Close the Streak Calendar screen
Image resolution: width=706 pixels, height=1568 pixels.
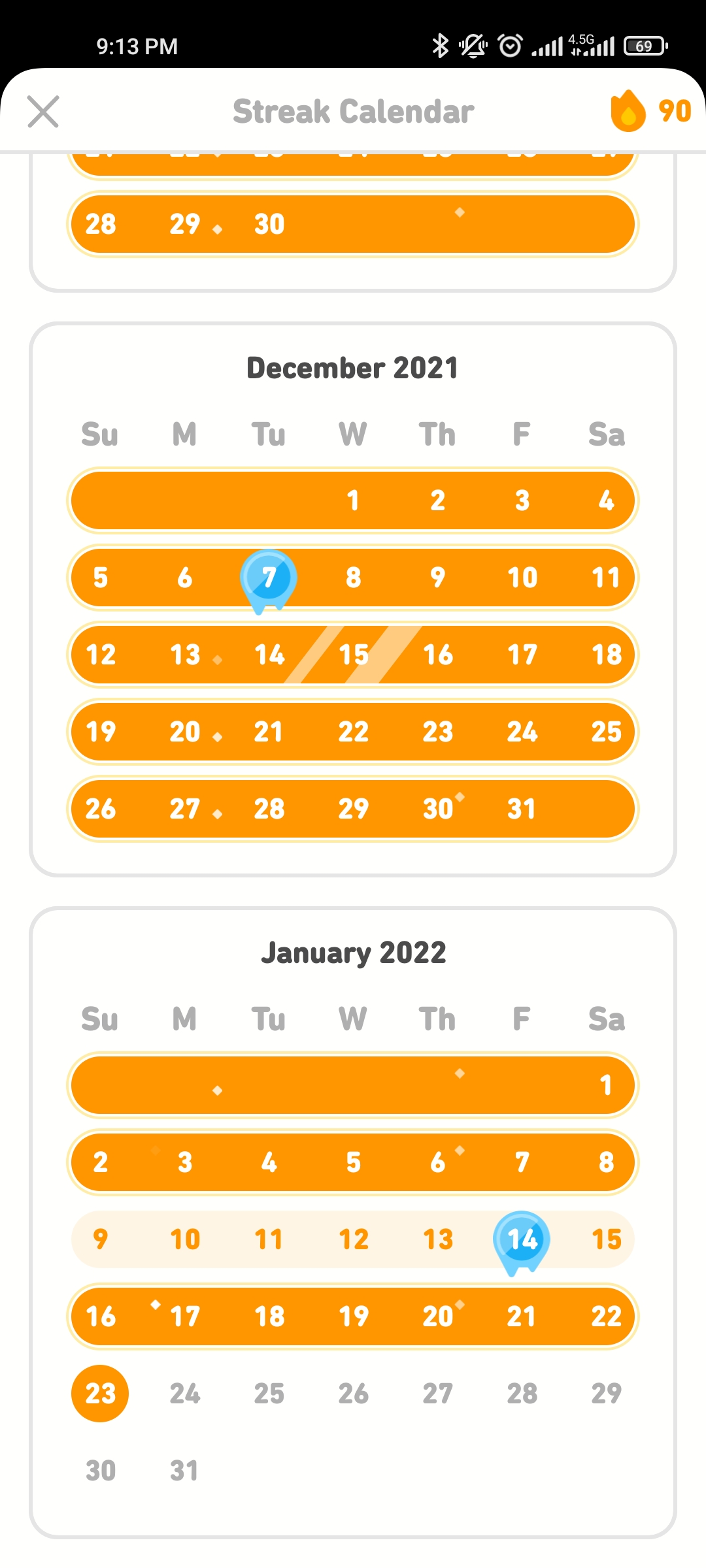43,111
